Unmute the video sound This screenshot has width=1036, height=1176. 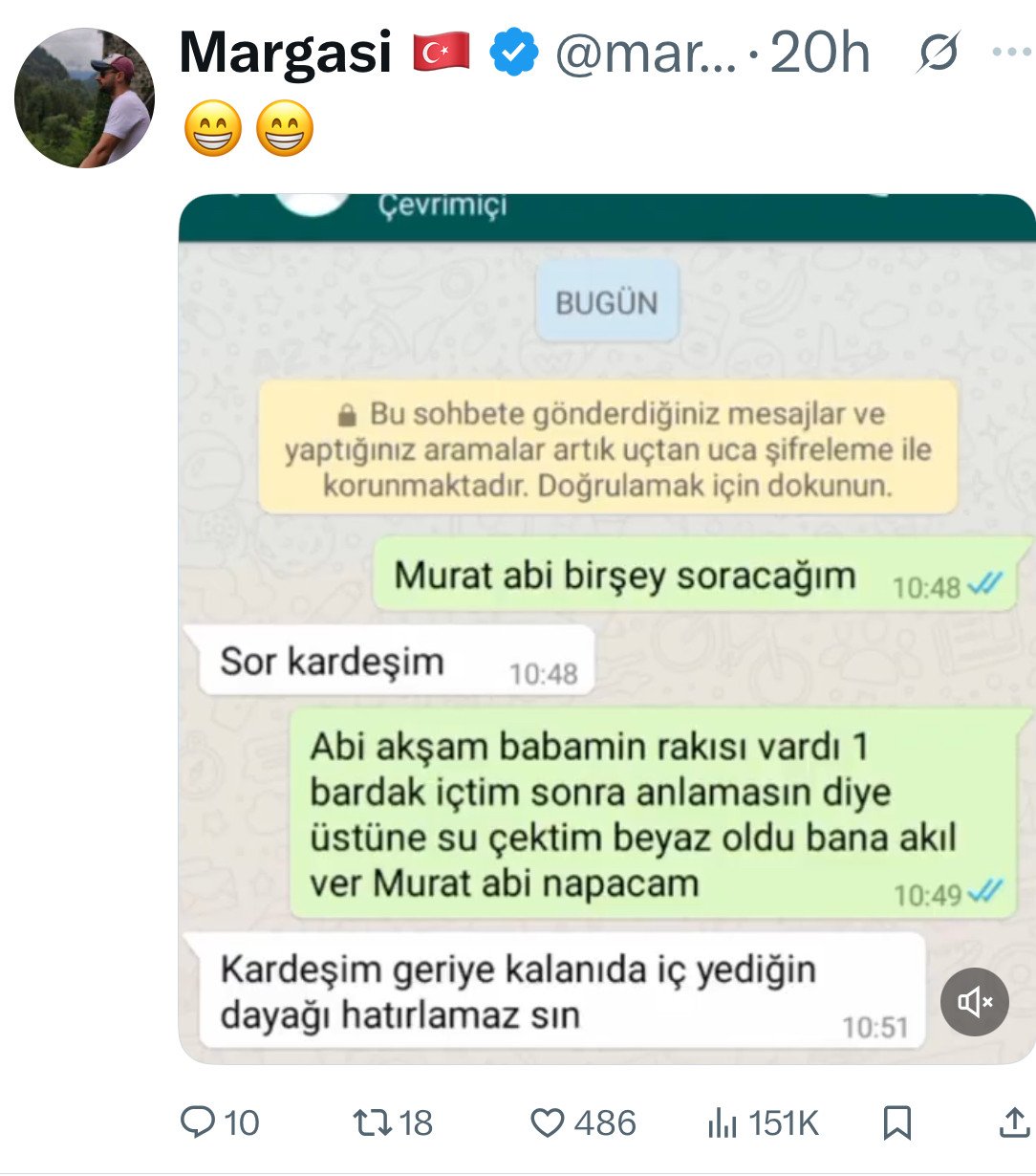pyautogui.click(x=974, y=1002)
